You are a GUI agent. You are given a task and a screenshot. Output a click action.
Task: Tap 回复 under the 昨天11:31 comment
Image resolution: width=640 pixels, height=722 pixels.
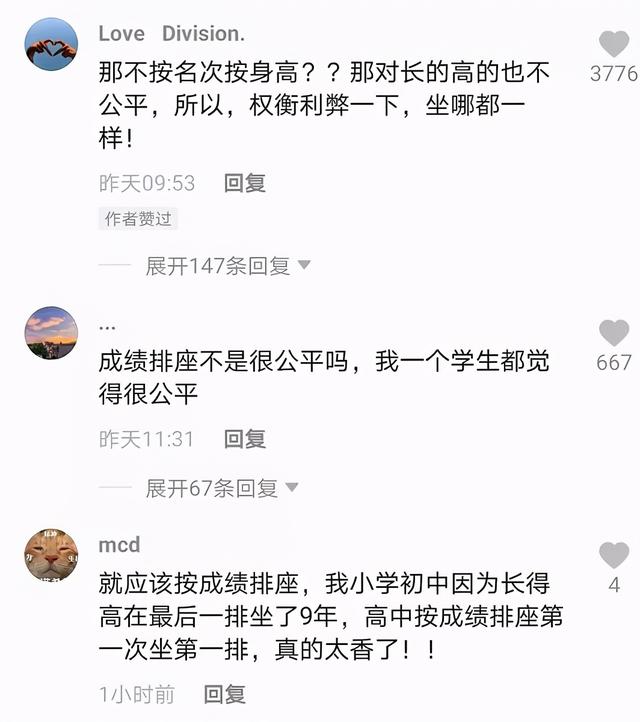(x=244, y=438)
